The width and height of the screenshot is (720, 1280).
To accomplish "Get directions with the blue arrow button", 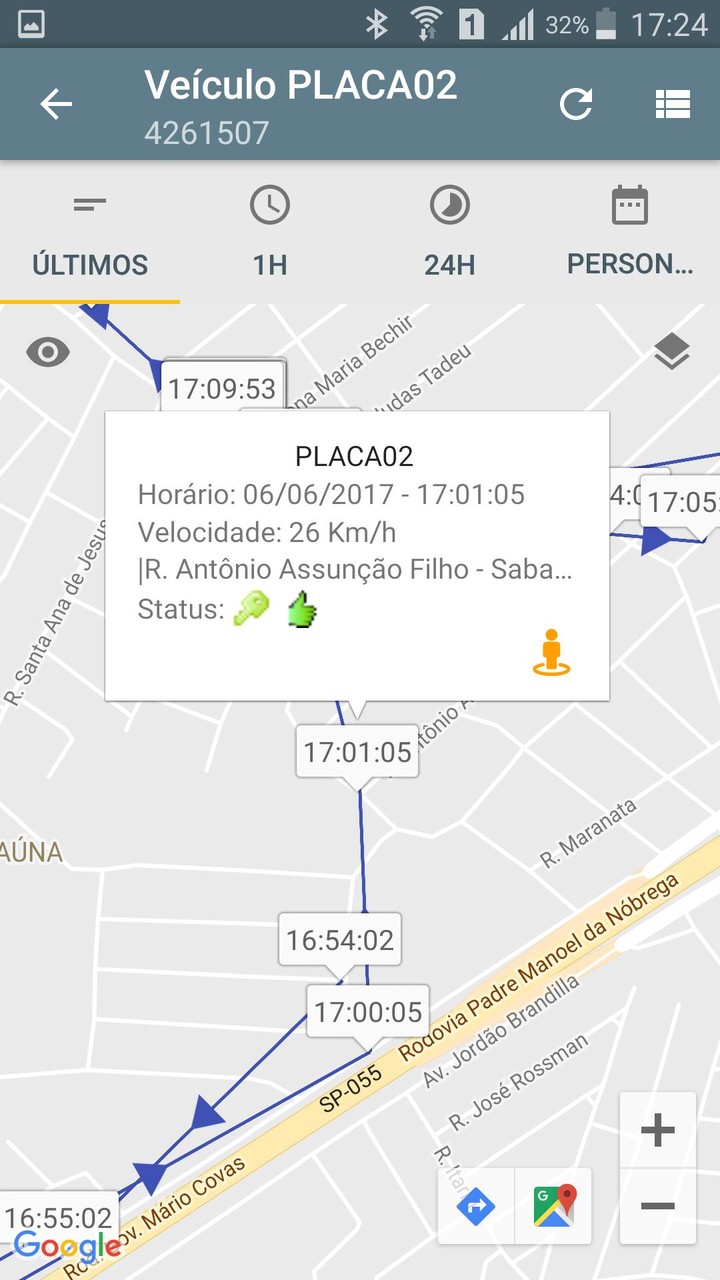I will [x=476, y=1206].
